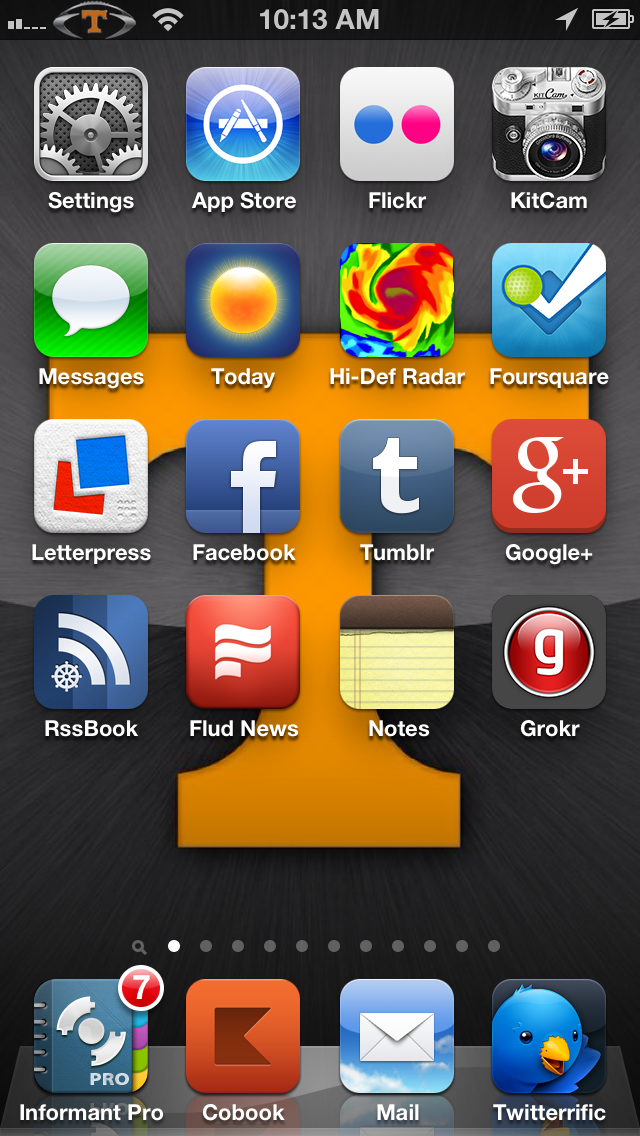Viewport: 640px width, 1136px height.
Task: Open Google+
Action: click(x=549, y=476)
